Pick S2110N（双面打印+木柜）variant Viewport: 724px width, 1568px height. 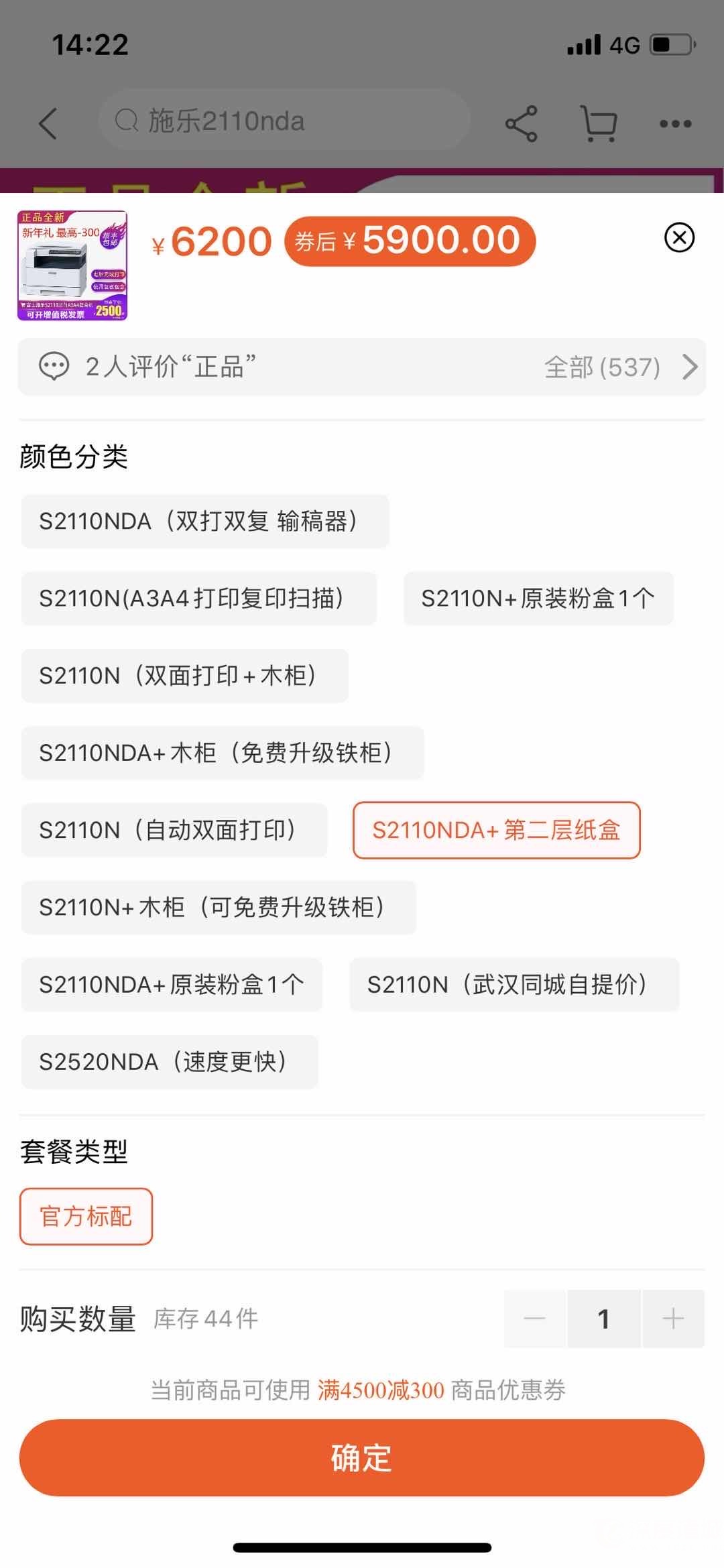coord(185,676)
